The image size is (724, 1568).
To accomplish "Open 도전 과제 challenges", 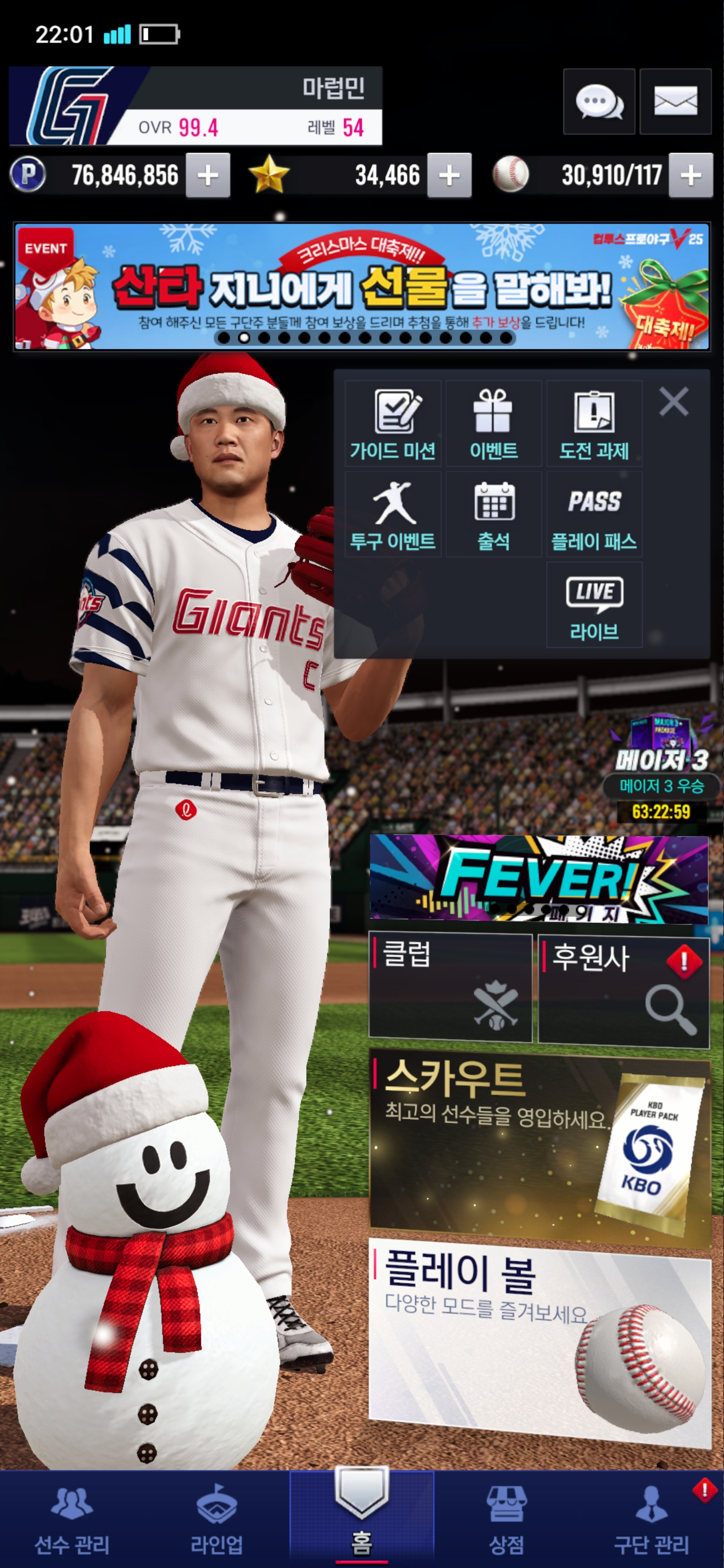I will point(594,424).
